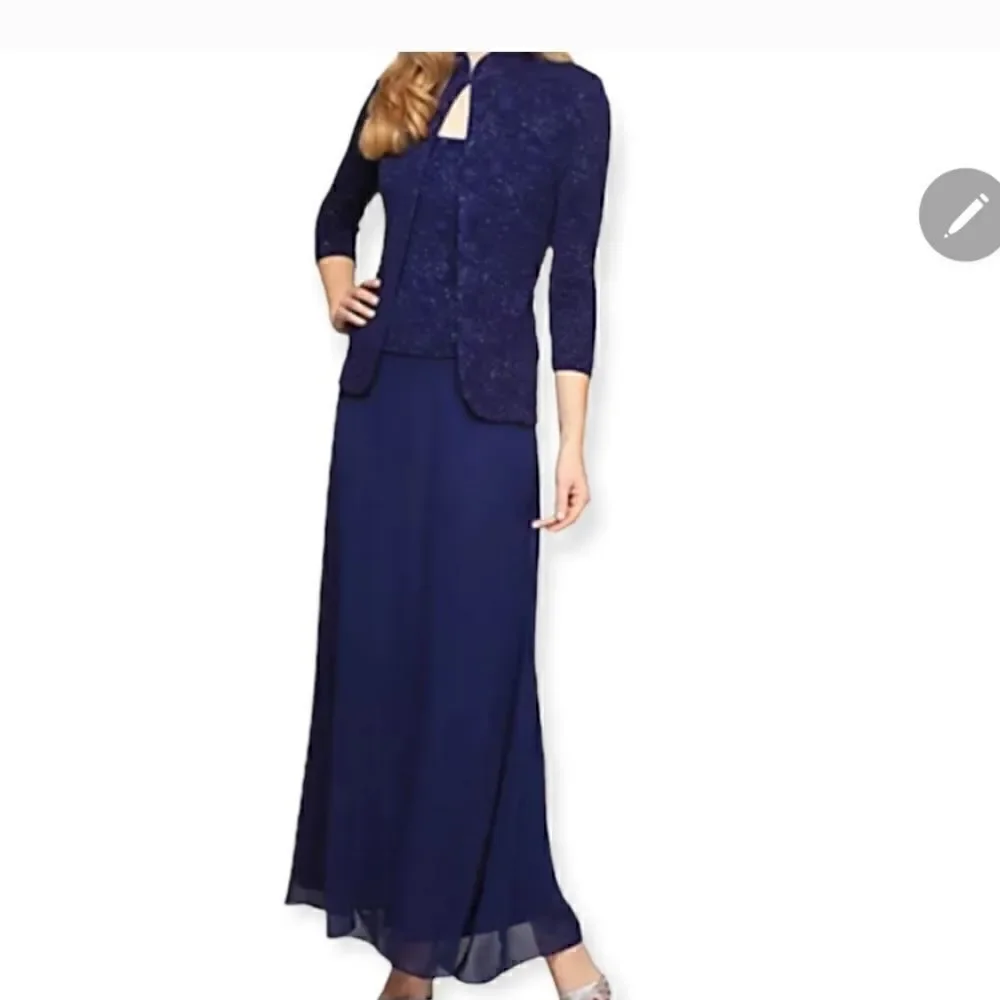The height and width of the screenshot is (1000, 1000).
Task: Tap the pencil edit icon
Action: (962, 215)
